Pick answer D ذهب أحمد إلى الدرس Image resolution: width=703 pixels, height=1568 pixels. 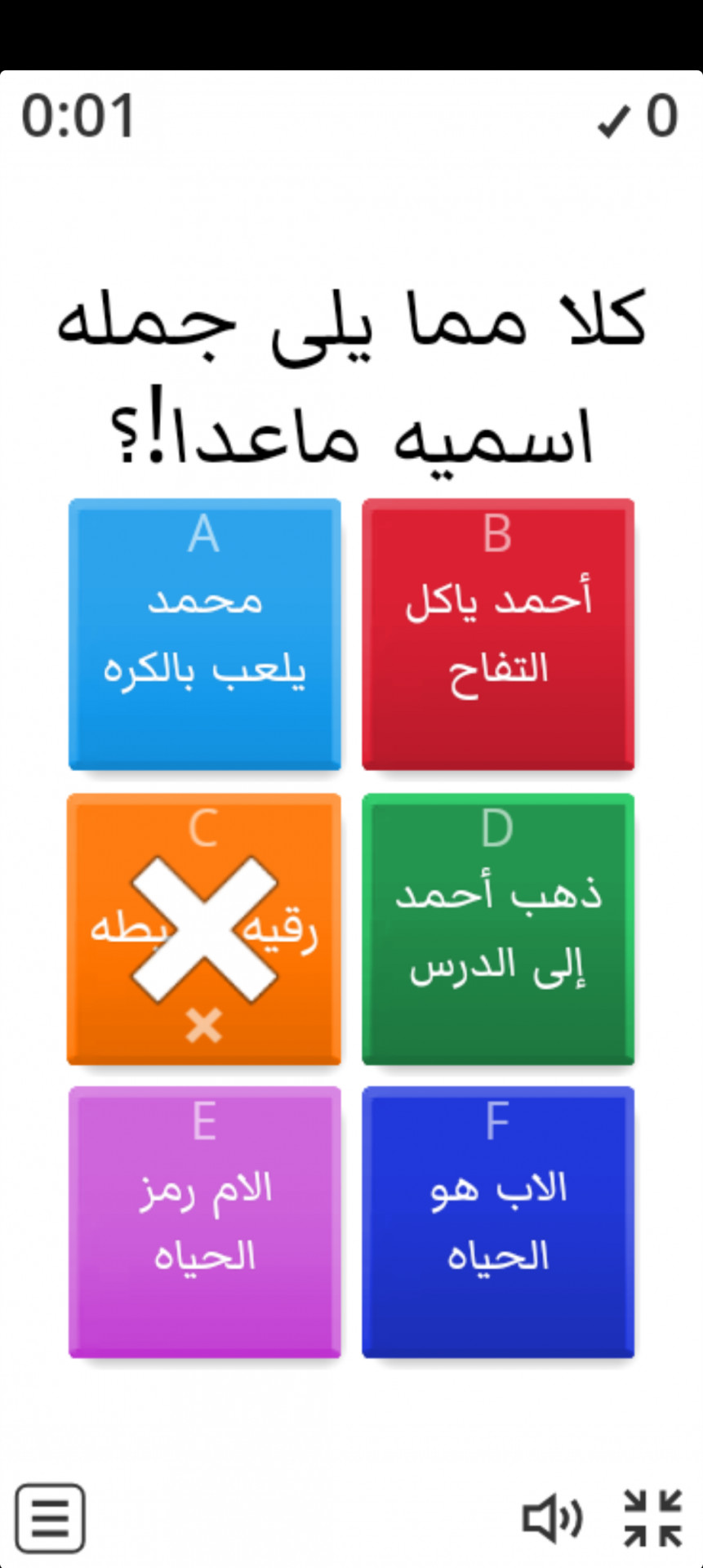(x=498, y=929)
